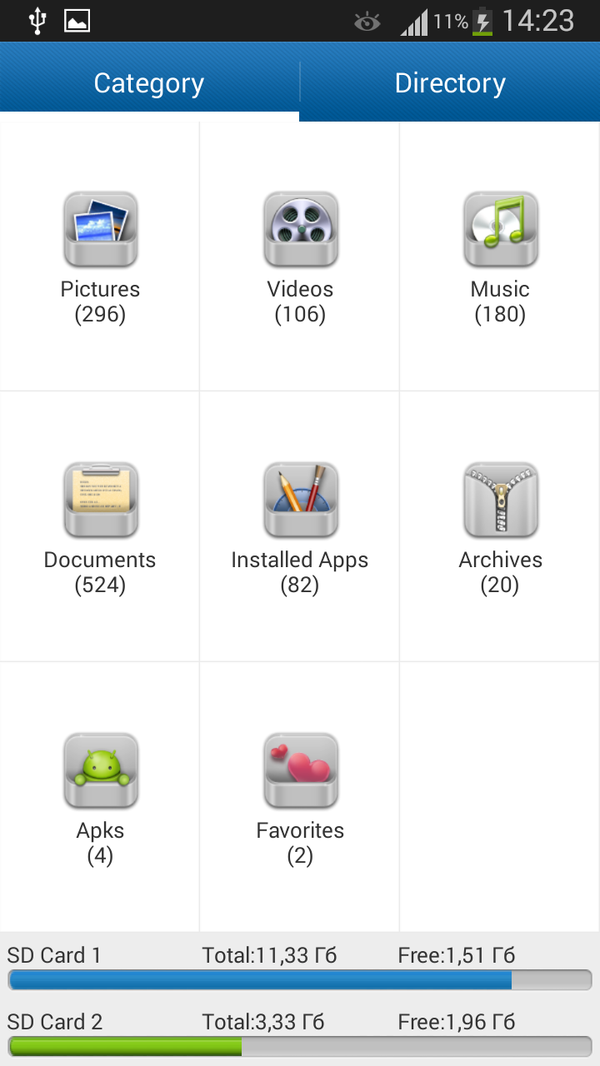
Task: View the Favorites category
Action: [x=300, y=797]
